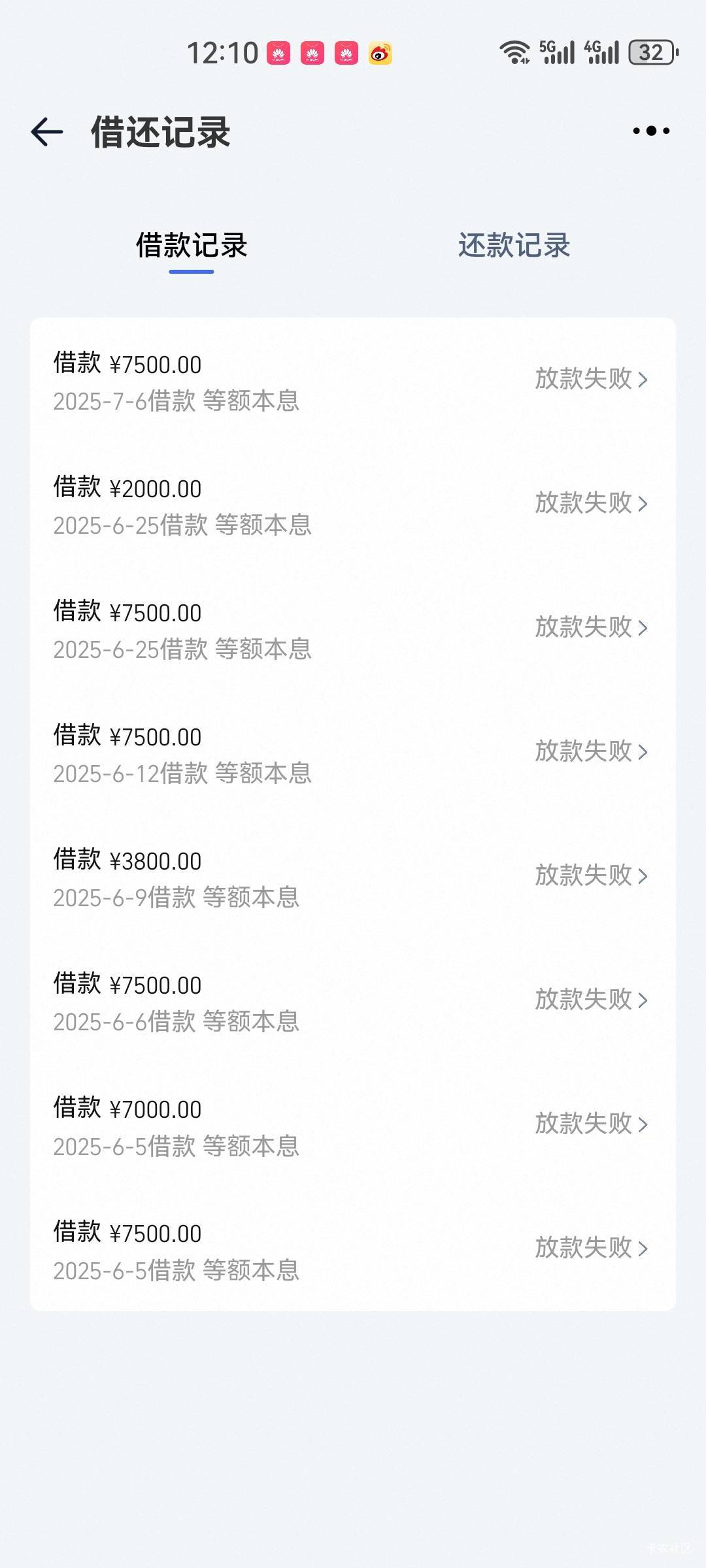The width and height of the screenshot is (706, 1568).
Task: Open the ¥7500.00 loan dated 2025-6-5
Action: [x=353, y=1249]
